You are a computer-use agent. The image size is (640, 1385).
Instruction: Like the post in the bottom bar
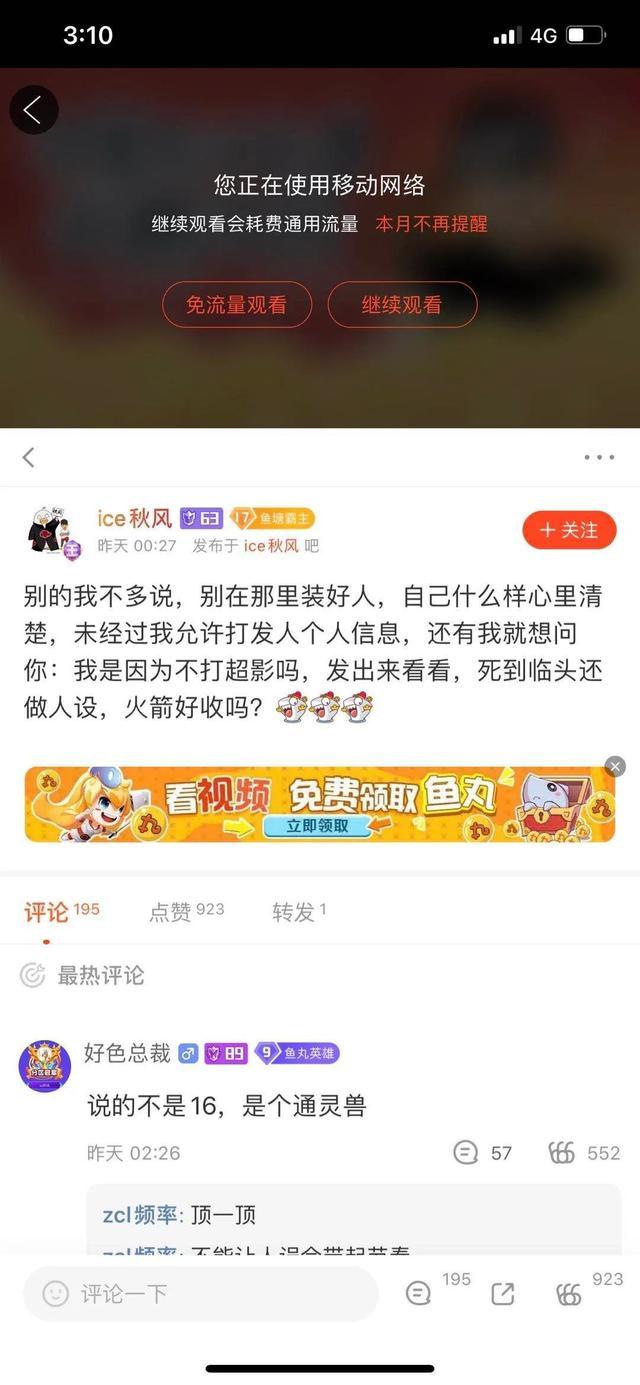tap(569, 1294)
